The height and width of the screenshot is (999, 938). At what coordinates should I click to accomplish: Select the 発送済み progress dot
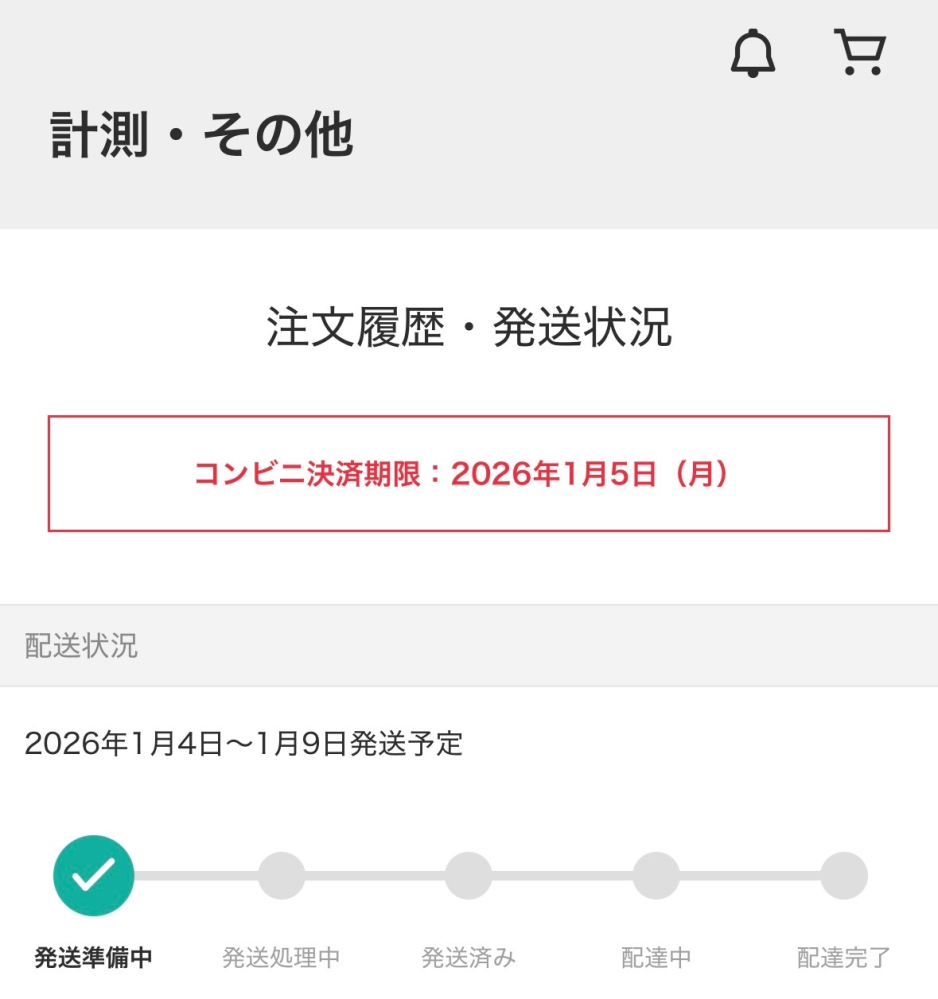[x=467, y=874]
